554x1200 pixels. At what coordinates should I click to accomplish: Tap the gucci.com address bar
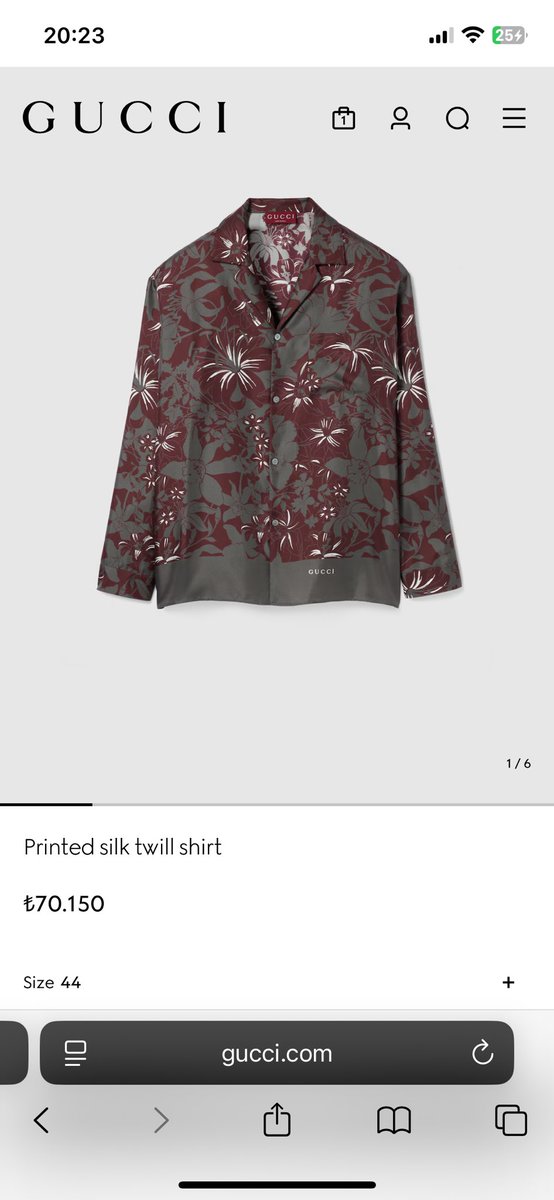point(277,1053)
